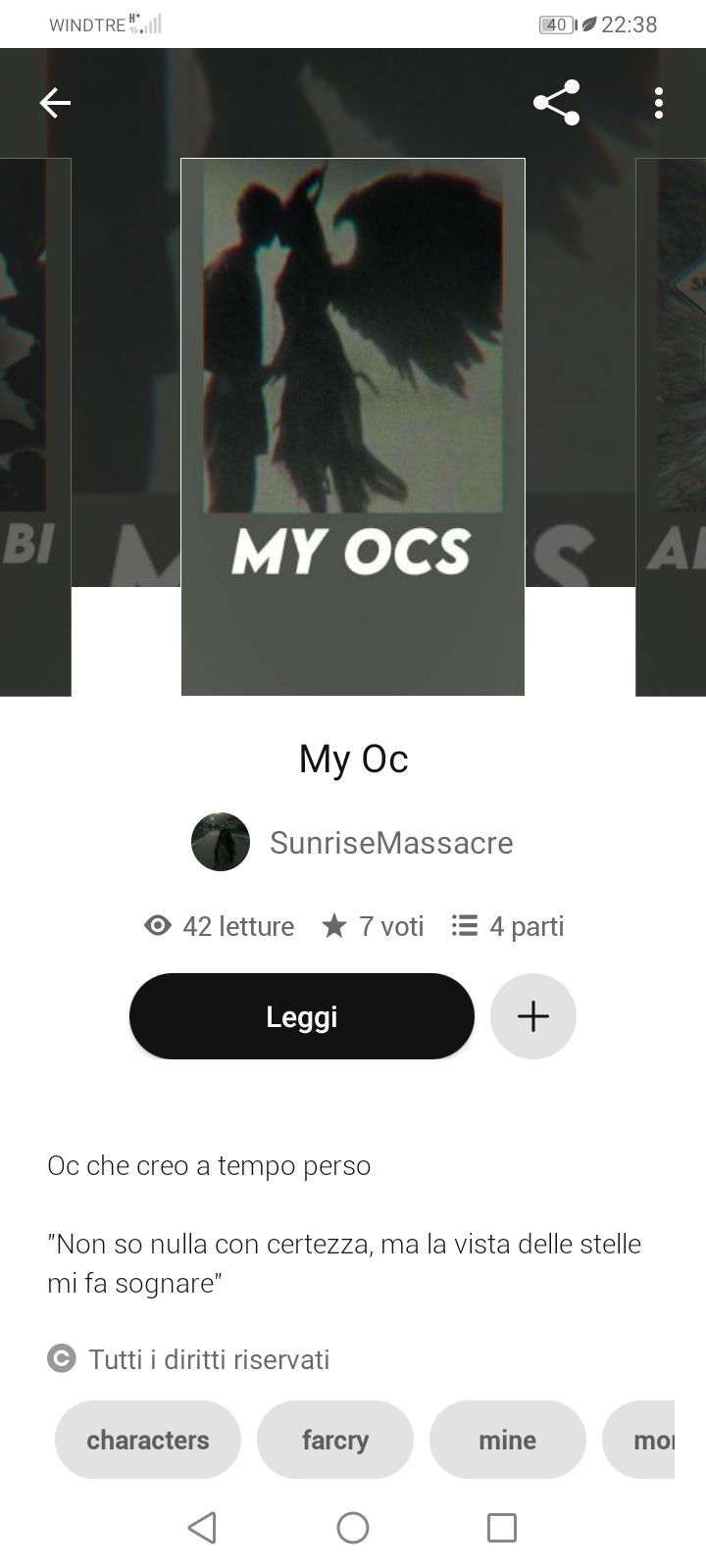The height and width of the screenshot is (1568, 706).
Task: Select the farcry tag chip
Action: point(335,1440)
